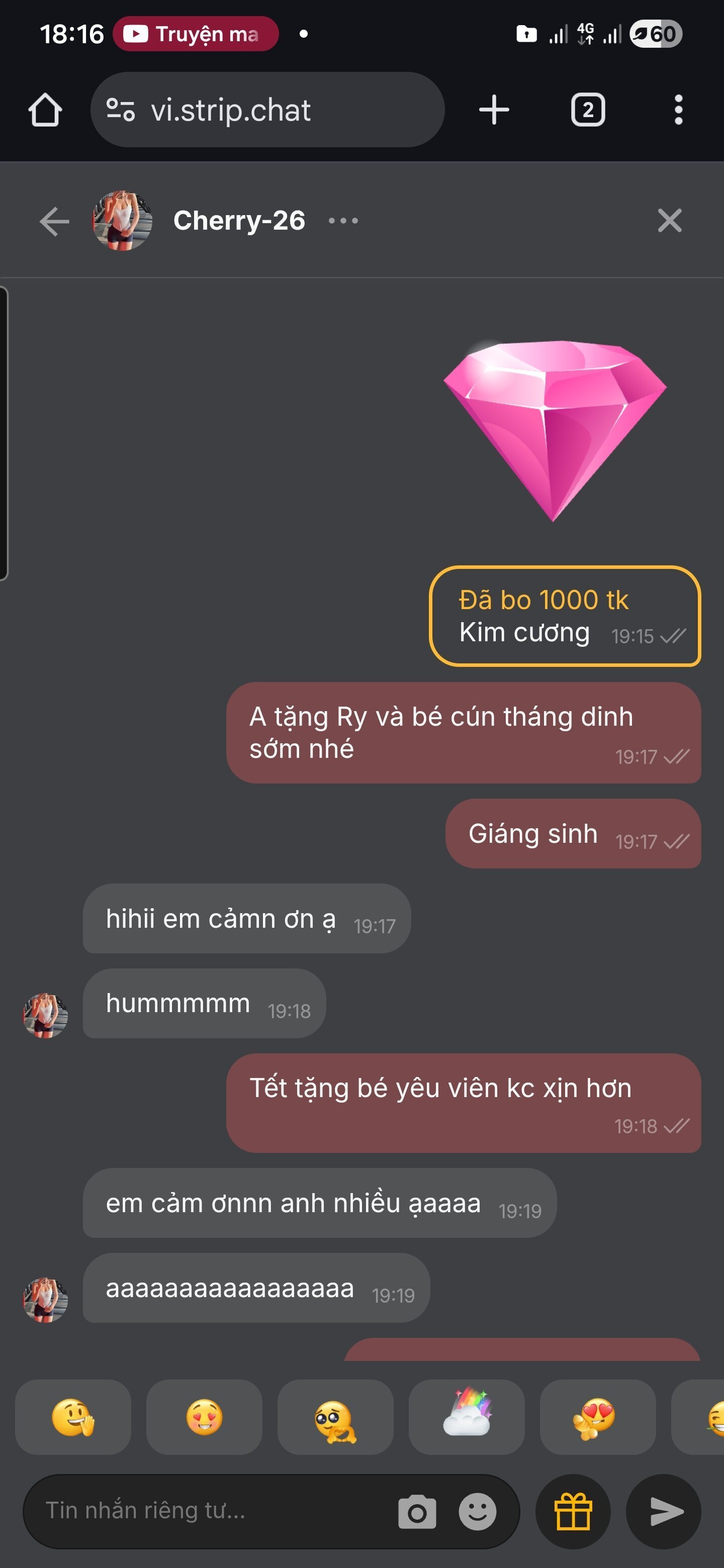Open the three-dot options next to Cherry-26
The image size is (724, 1568).
point(343,221)
